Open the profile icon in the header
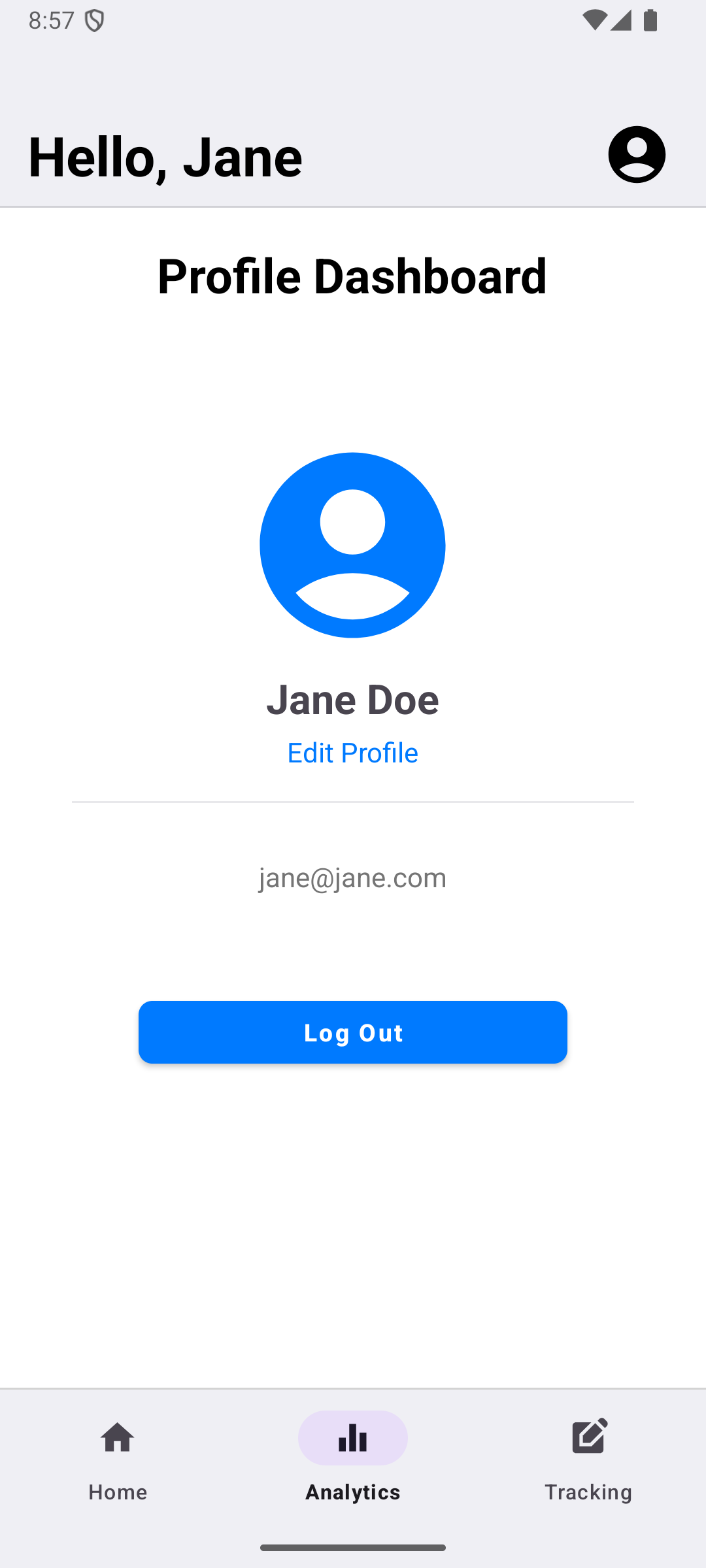 pos(637,155)
